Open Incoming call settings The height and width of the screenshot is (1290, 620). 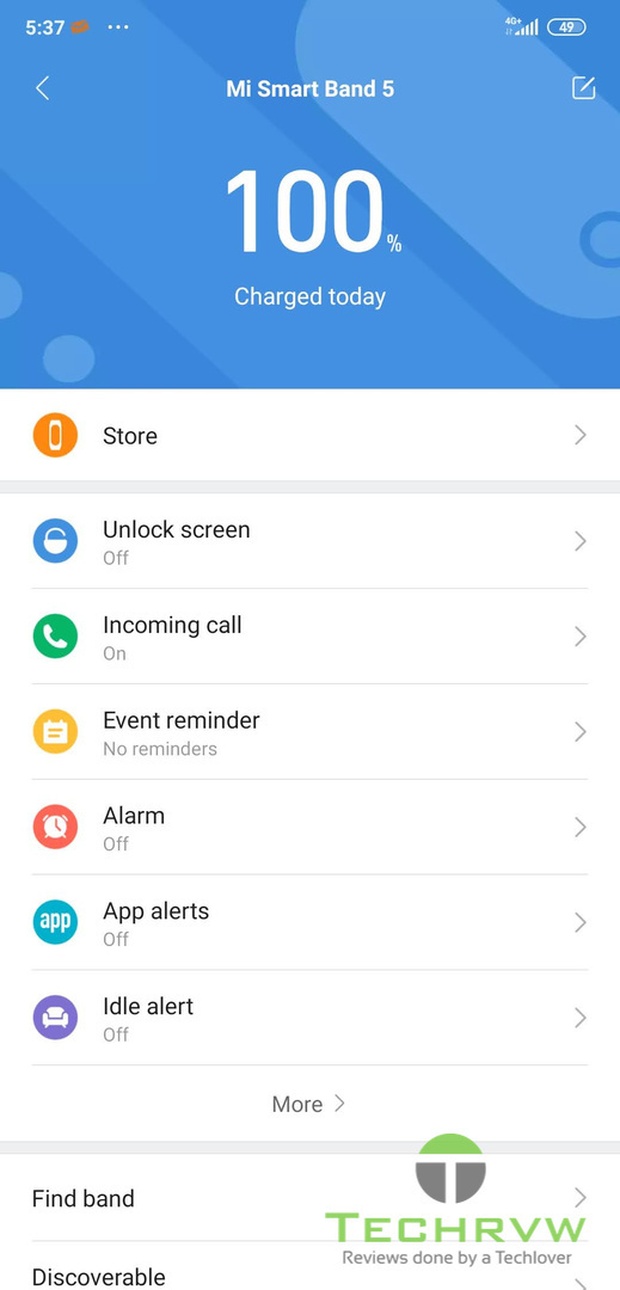point(310,637)
